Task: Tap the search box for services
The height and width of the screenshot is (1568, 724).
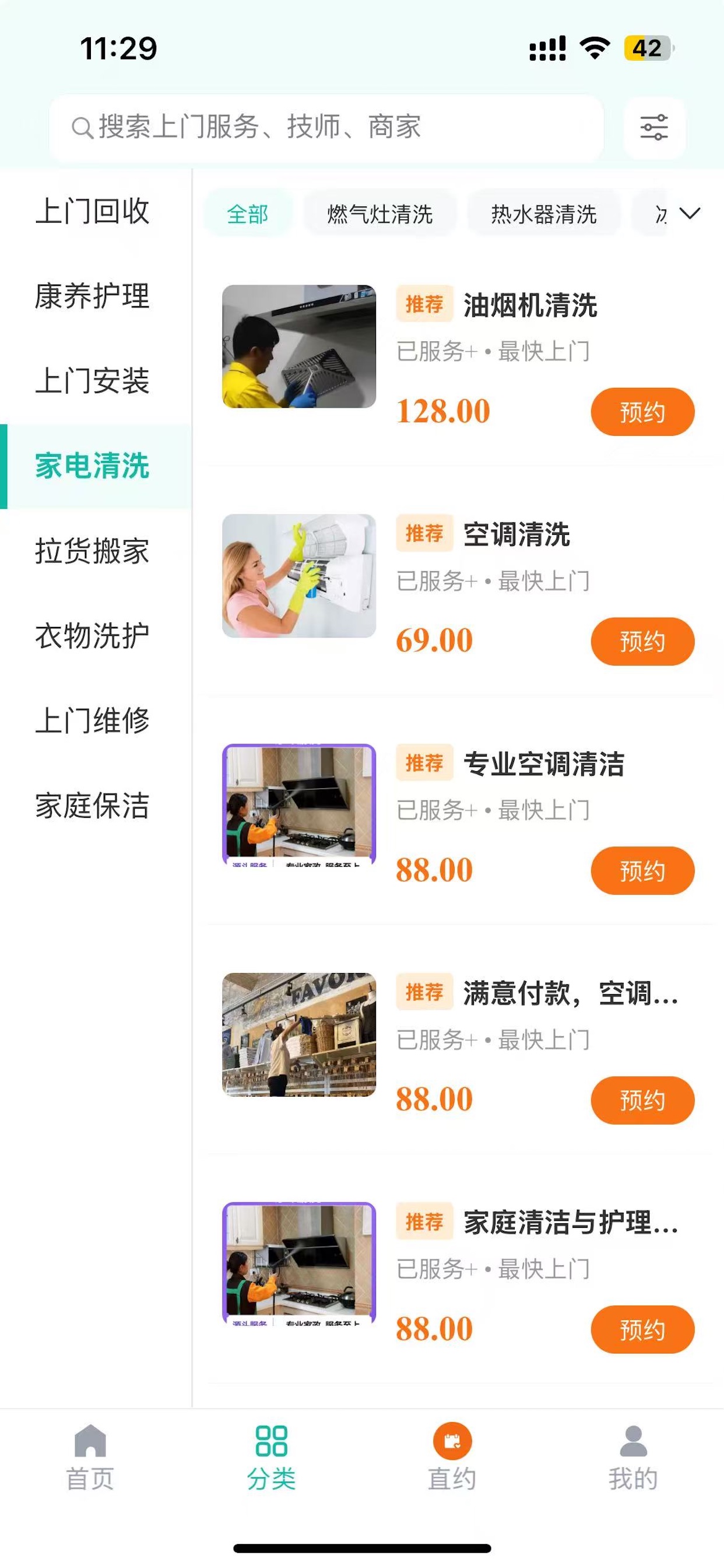Action: [326, 128]
